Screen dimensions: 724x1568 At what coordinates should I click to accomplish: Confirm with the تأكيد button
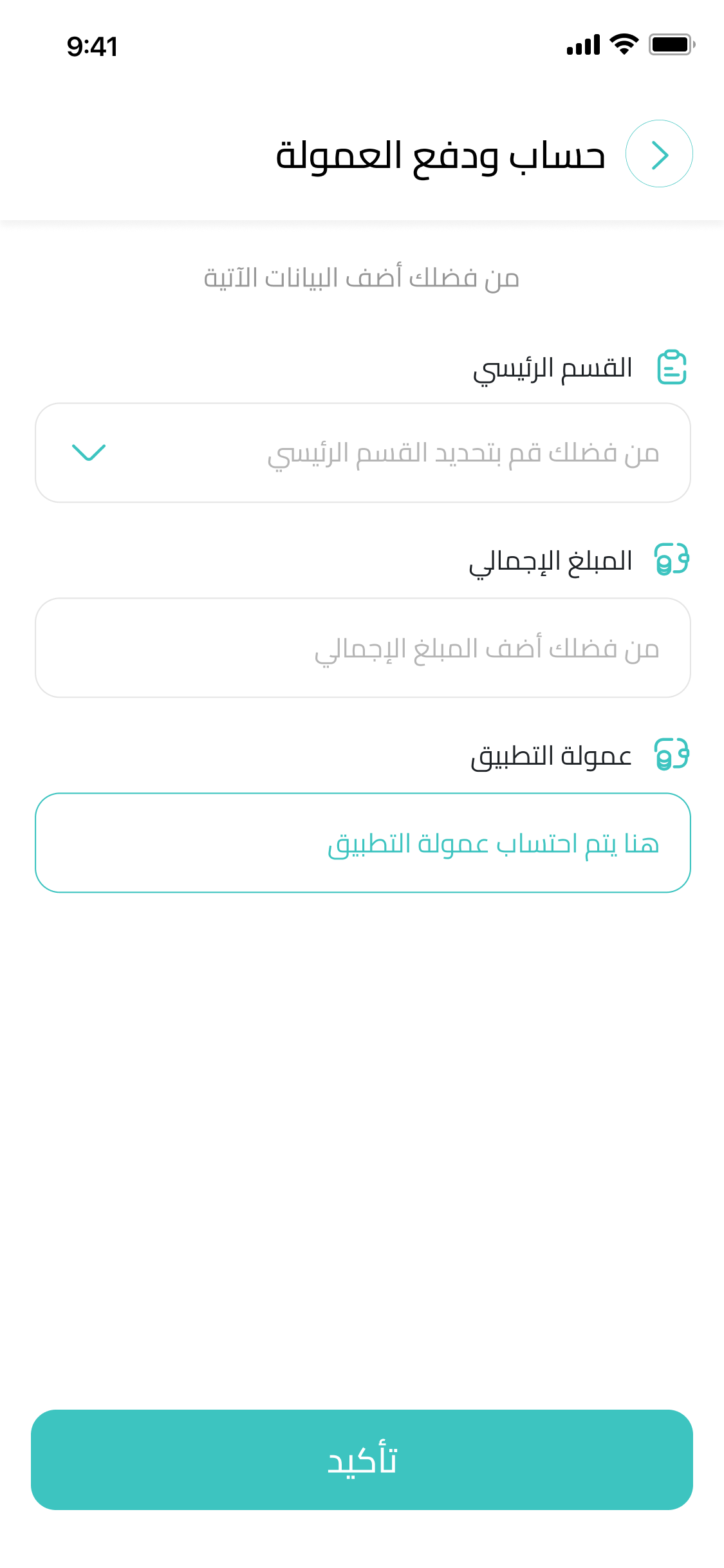pos(362,1460)
